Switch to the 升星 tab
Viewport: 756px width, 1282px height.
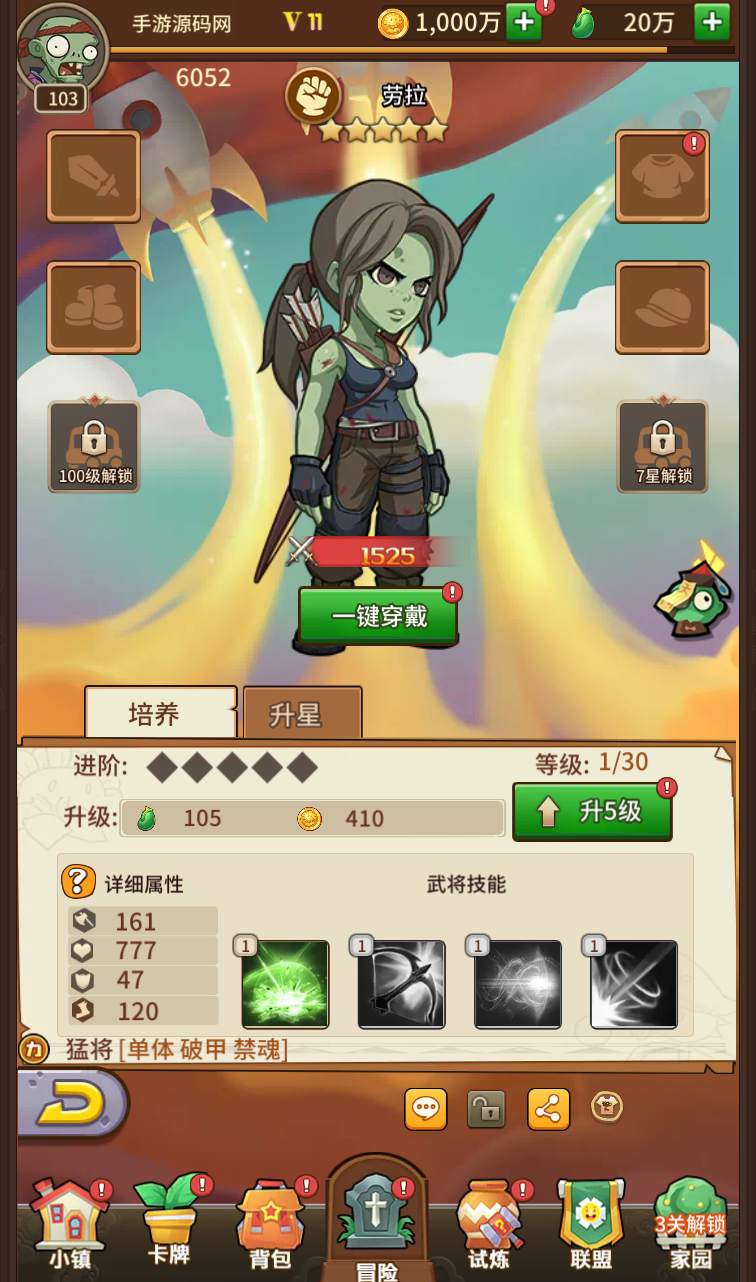(302, 714)
